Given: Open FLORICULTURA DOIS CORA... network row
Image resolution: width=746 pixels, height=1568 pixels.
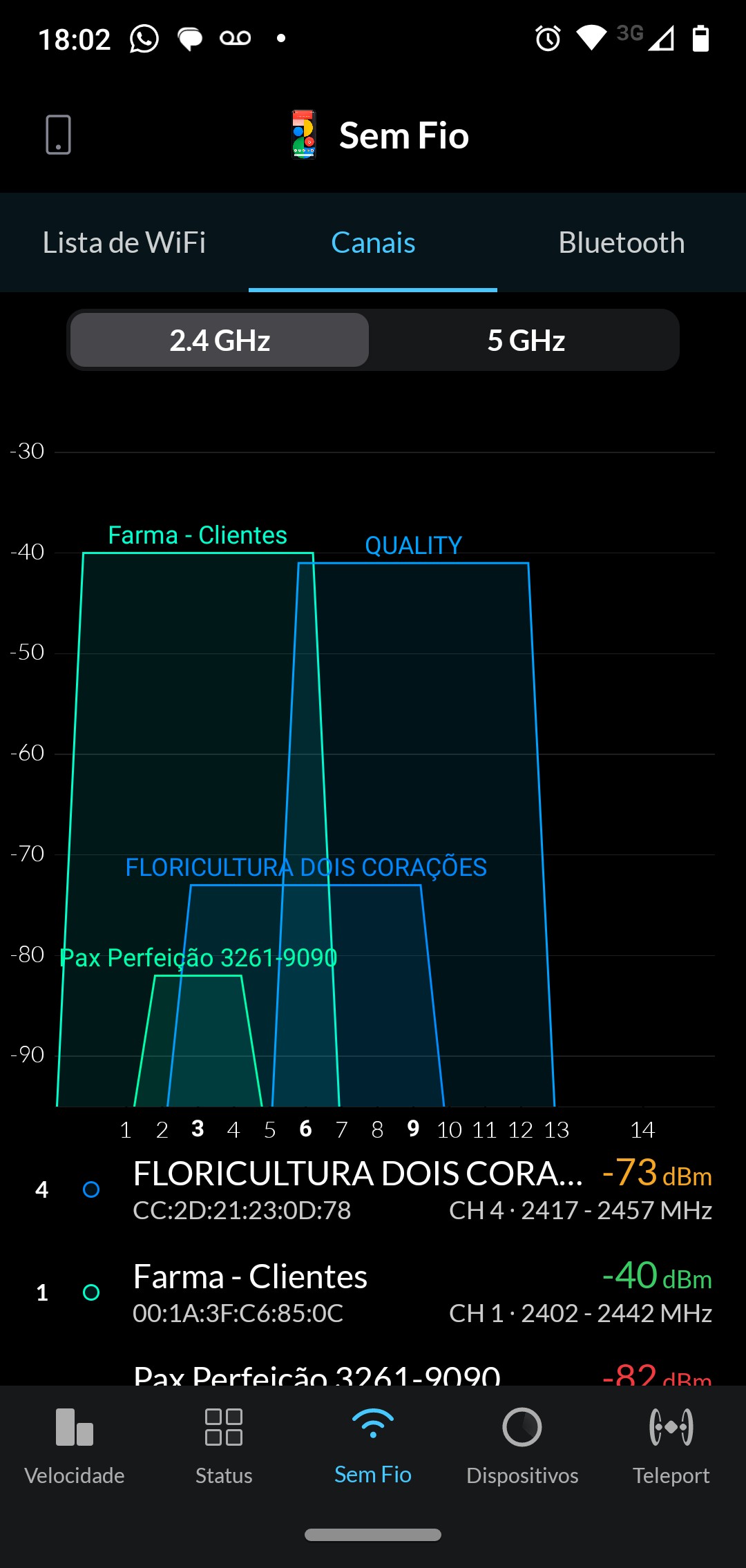Looking at the screenshot, I should [x=373, y=1189].
